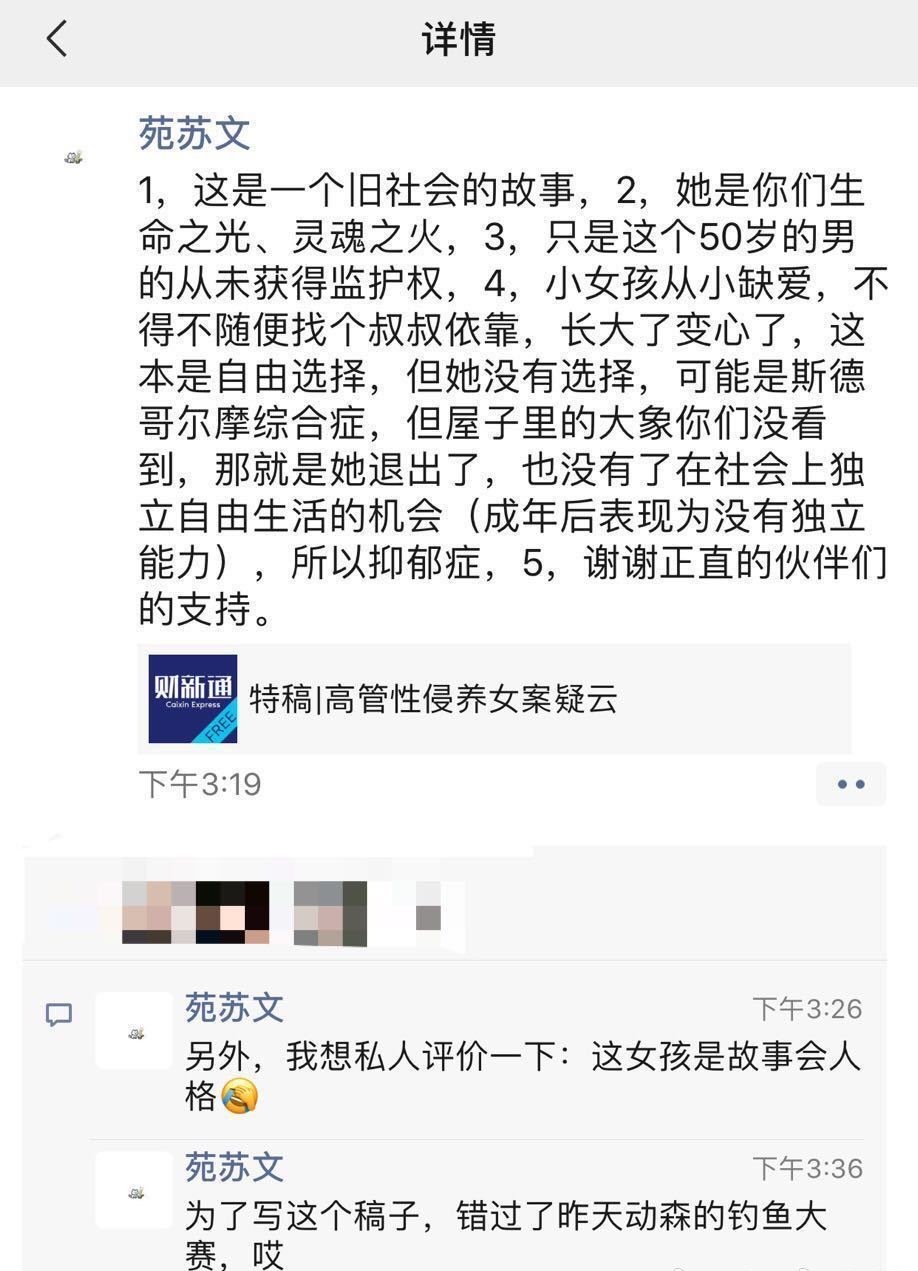Open the two-dot more options button
Viewport: 918px width, 1271px height.
pos(851,785)
